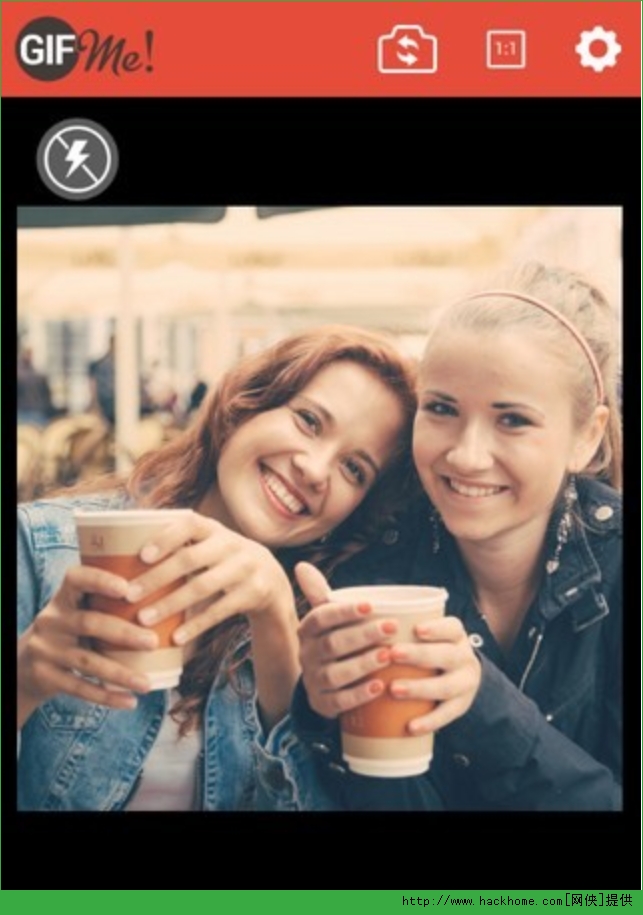Turn on the camera flash
This screenshot has width=643, height=915.
click(78, 159)
